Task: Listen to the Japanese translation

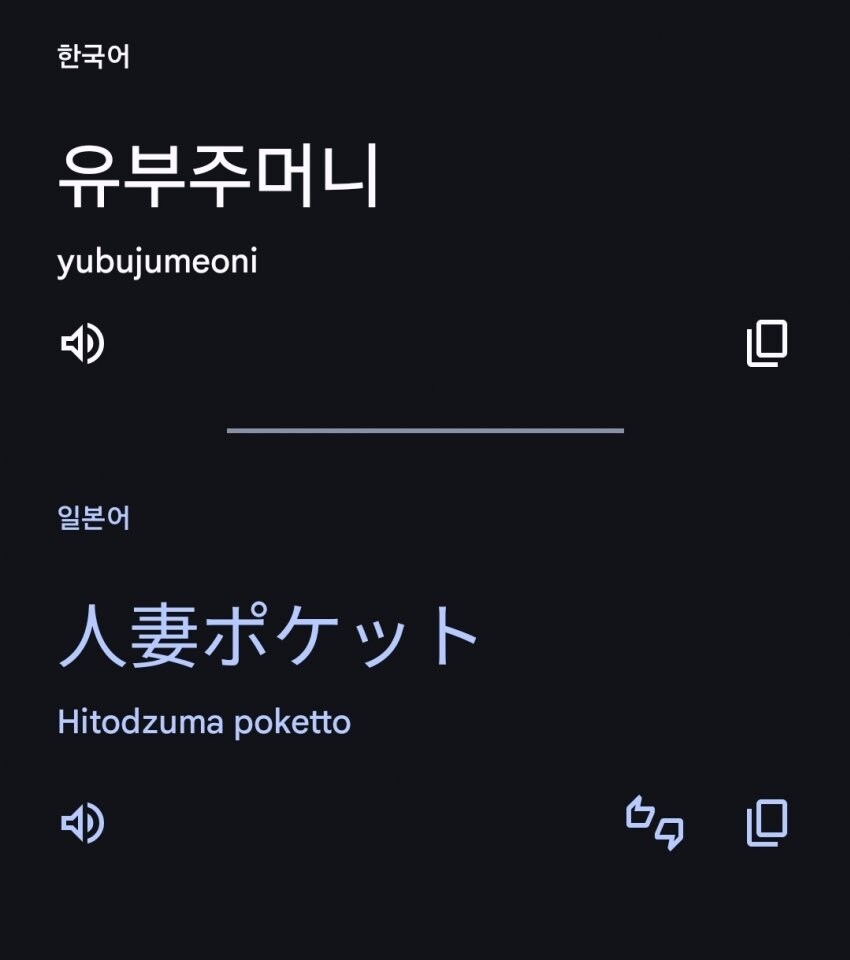Action: [83, 823]
